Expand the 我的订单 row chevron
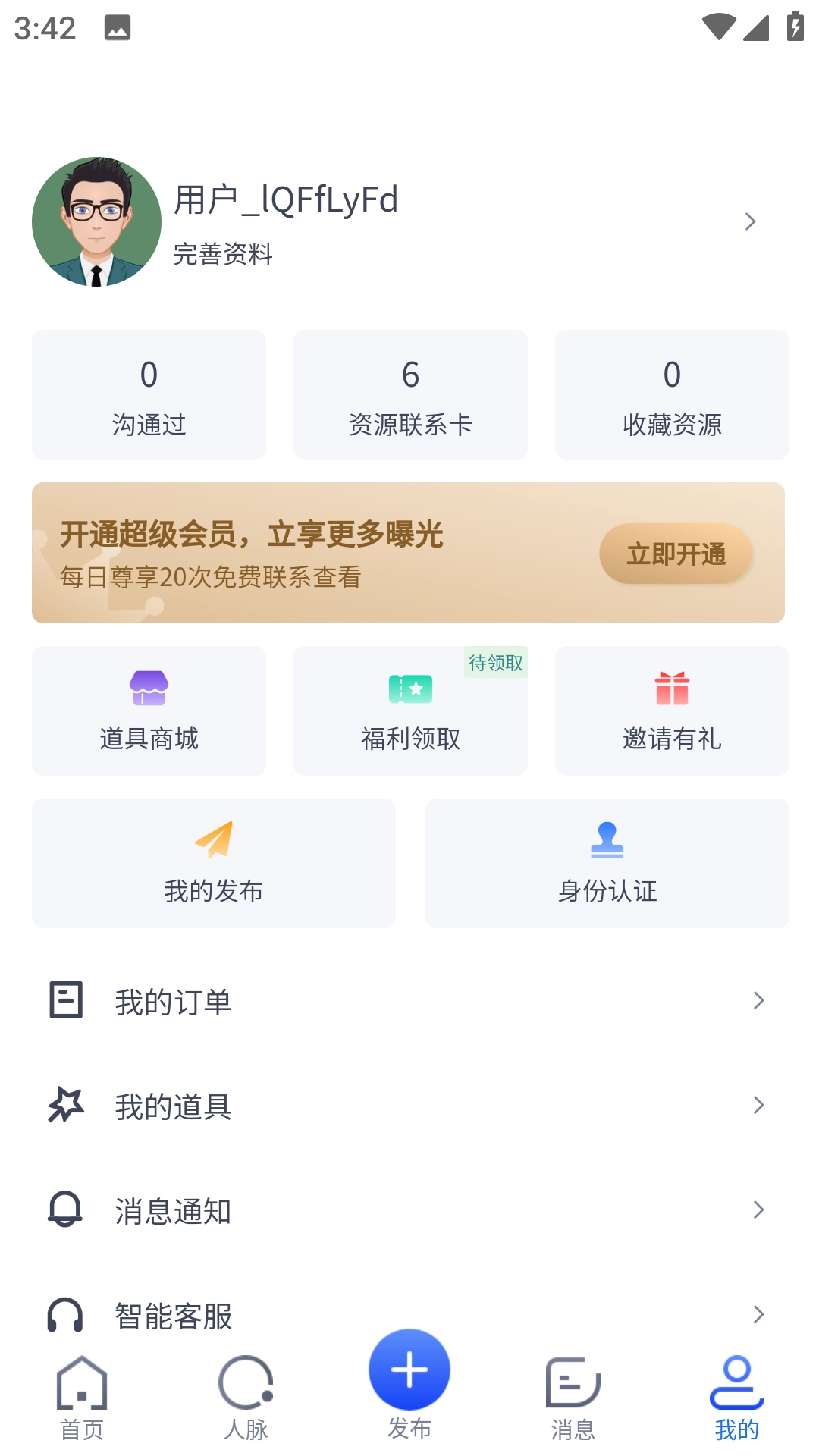The image size is (819, 1456). click(x=758, y=1001)
